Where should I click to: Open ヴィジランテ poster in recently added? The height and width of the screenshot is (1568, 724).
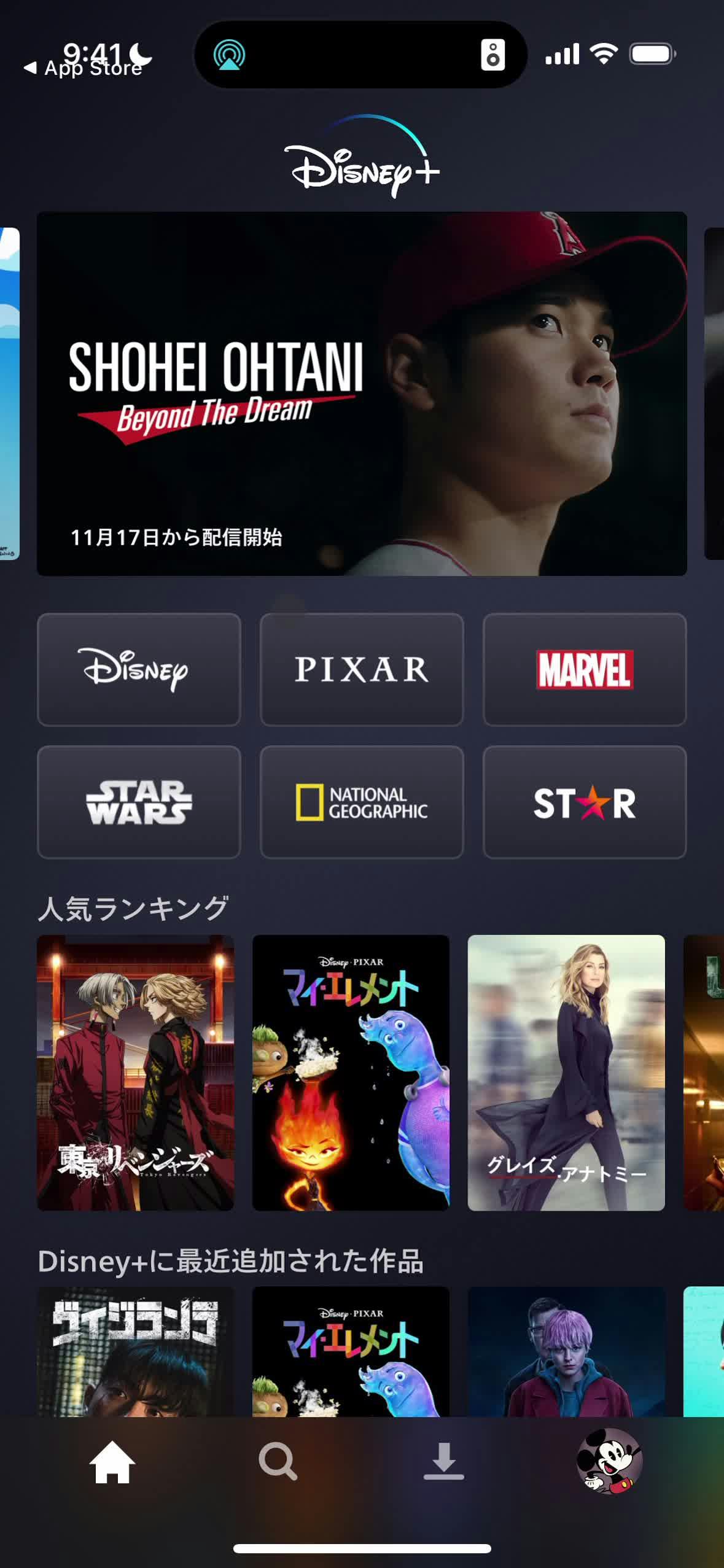pos(135,1351)
